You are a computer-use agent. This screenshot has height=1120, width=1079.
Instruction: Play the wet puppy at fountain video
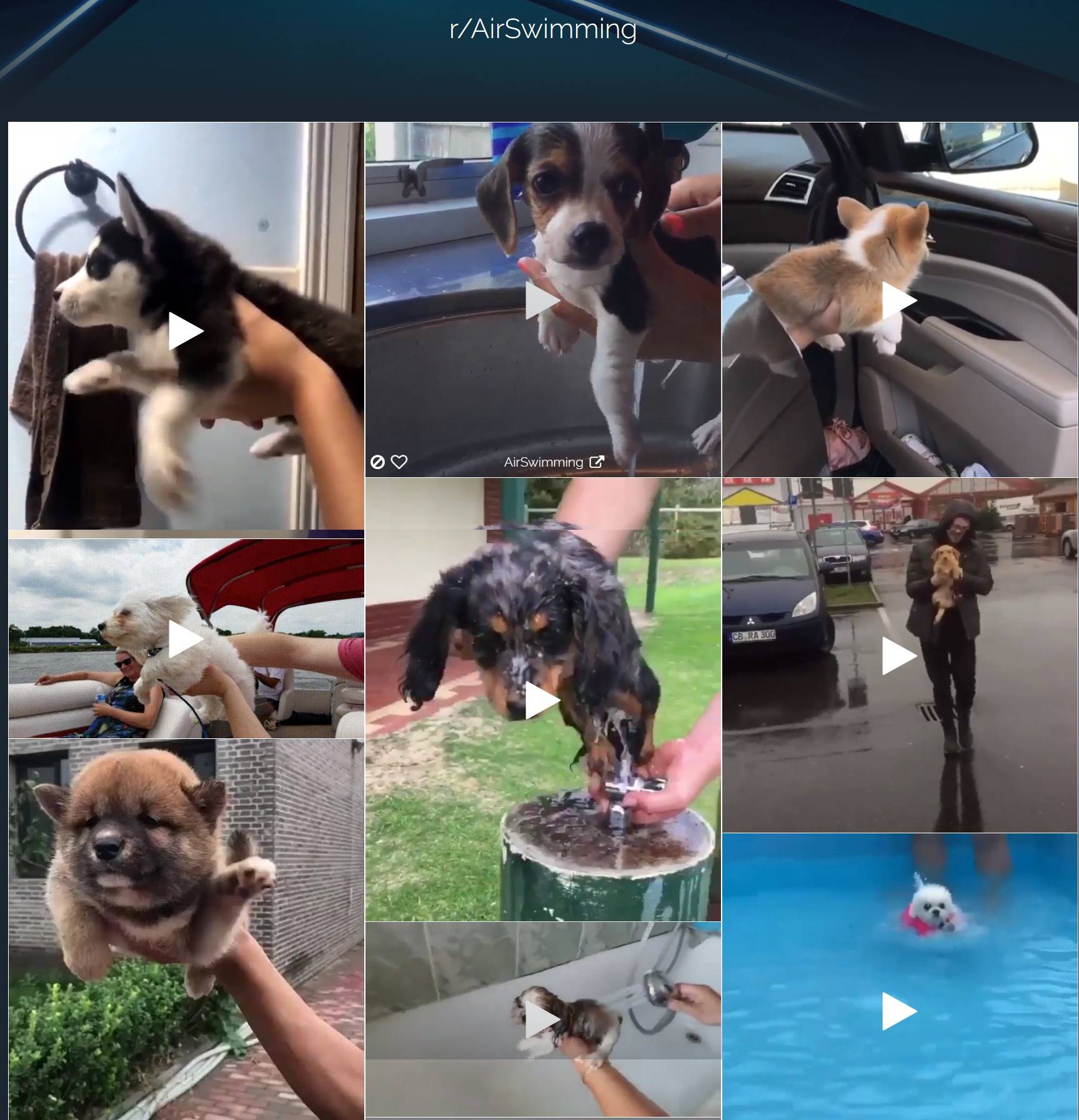tap(542, 700)
